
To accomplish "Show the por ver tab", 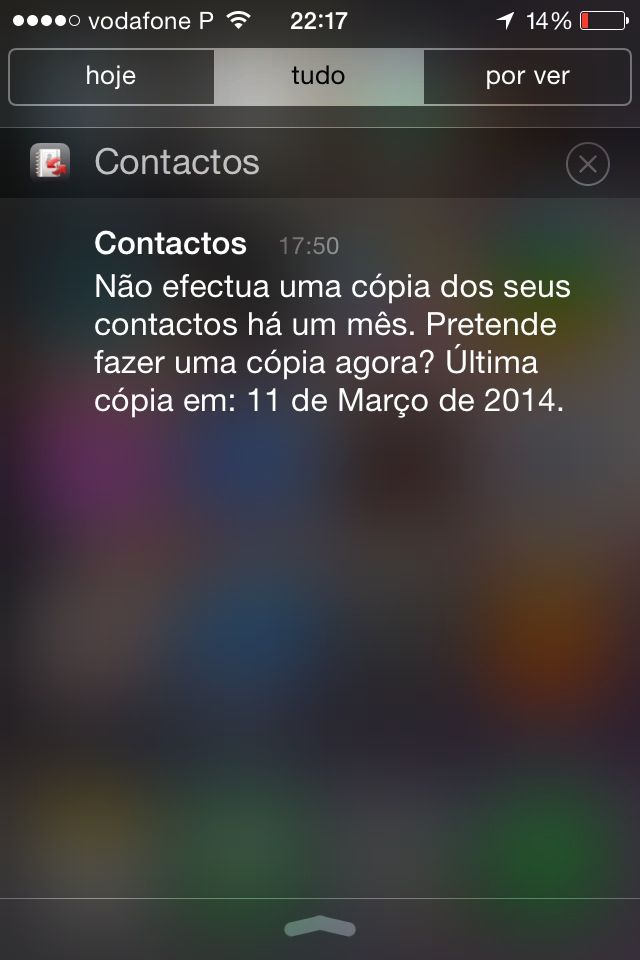I will [x=527, y=76].
